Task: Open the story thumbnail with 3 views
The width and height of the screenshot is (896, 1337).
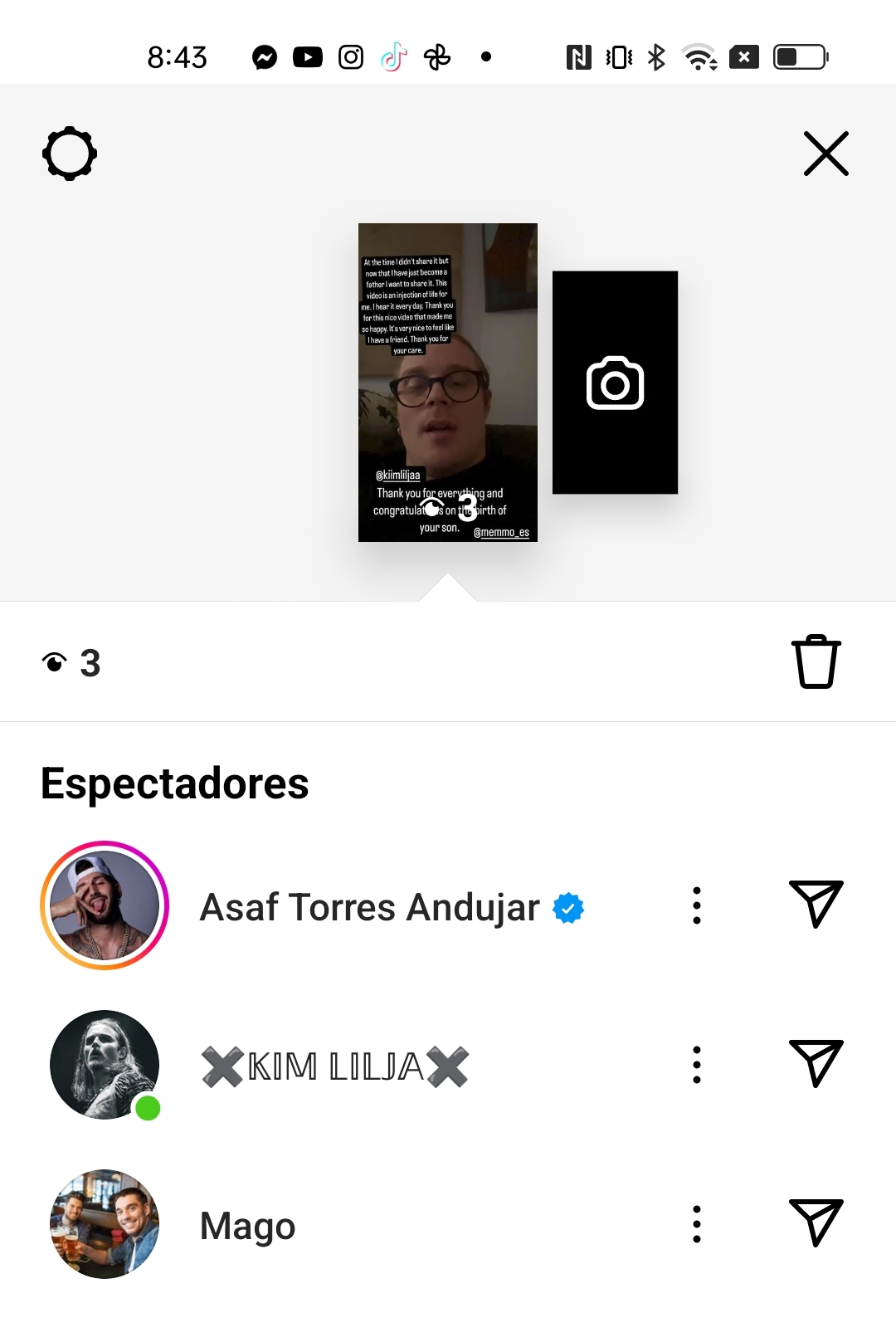Action: (447, 383)
